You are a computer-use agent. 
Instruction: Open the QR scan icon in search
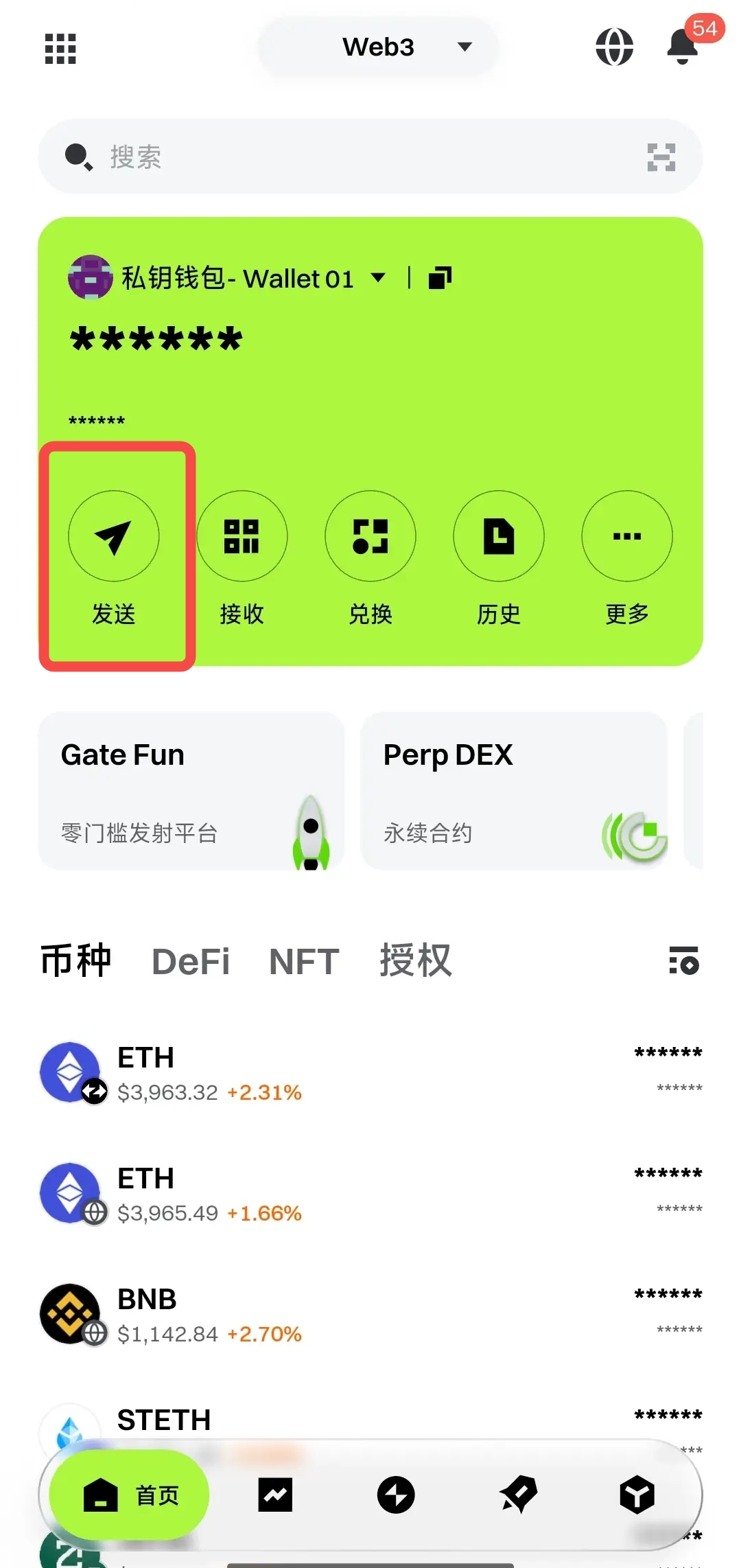coord(661,157)
